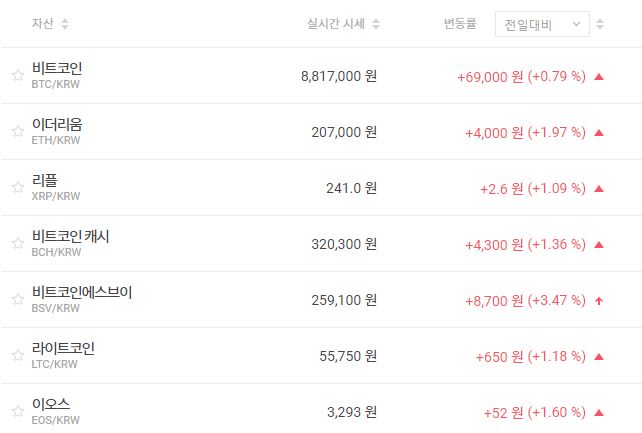The width and height of the screenshot is (642, 433).
Task: Star 이더리움 as a favorite
Action: (17, 131)
